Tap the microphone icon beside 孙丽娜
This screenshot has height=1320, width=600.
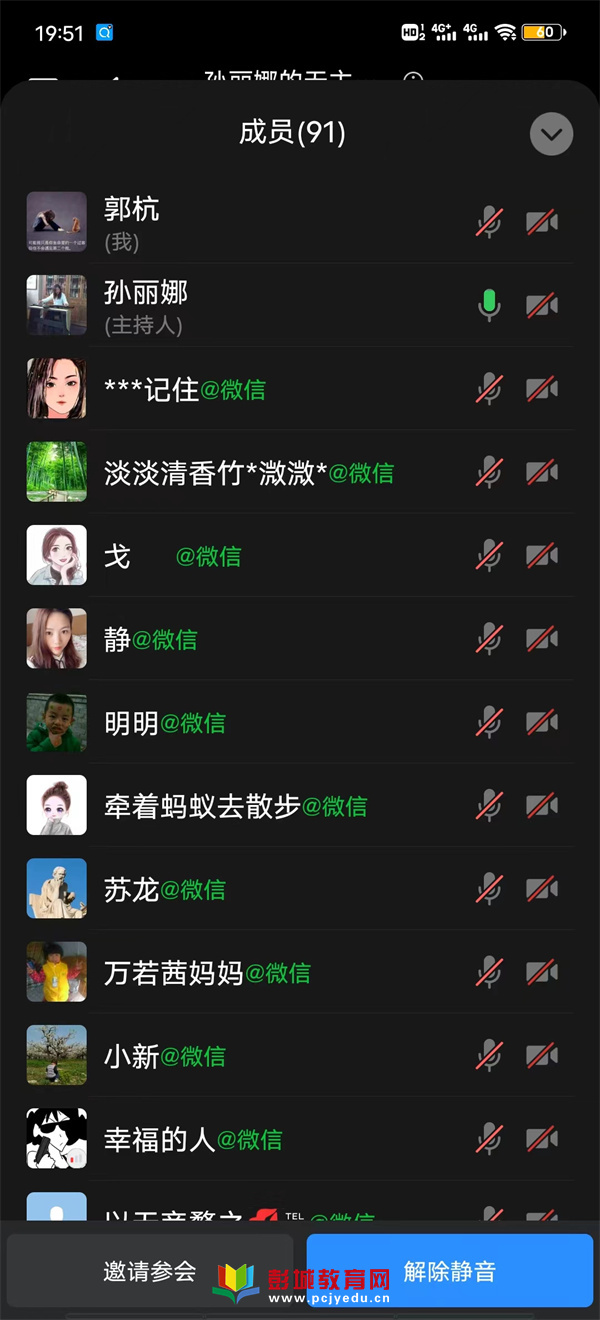pos(489,305)
